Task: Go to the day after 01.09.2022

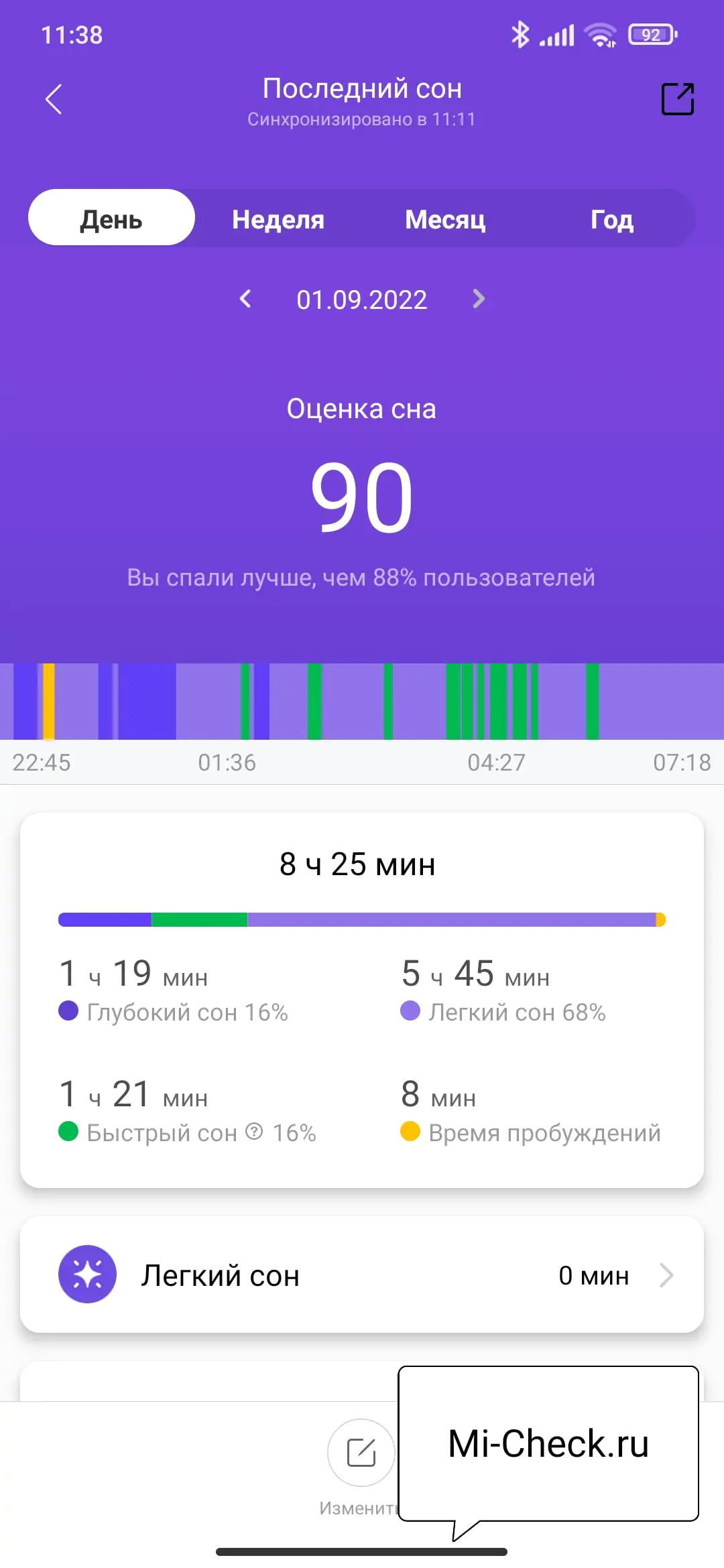Action: click(x=478, y=299)
